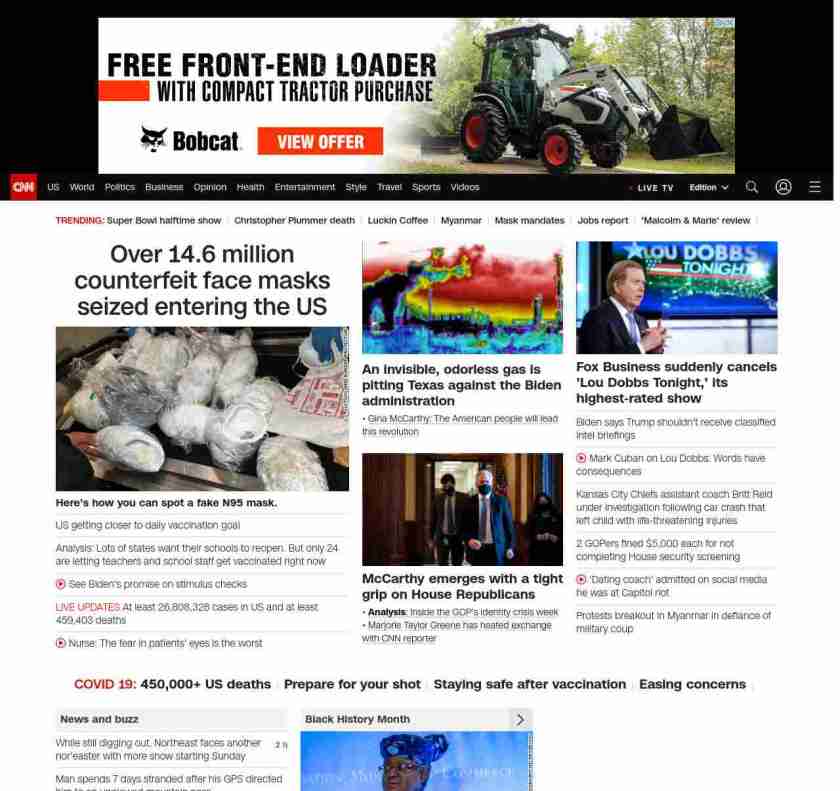Screen dimensions: 840x791
Task: Read Fox Business cancels Lou Dobbs story
Action: [676, 382]
